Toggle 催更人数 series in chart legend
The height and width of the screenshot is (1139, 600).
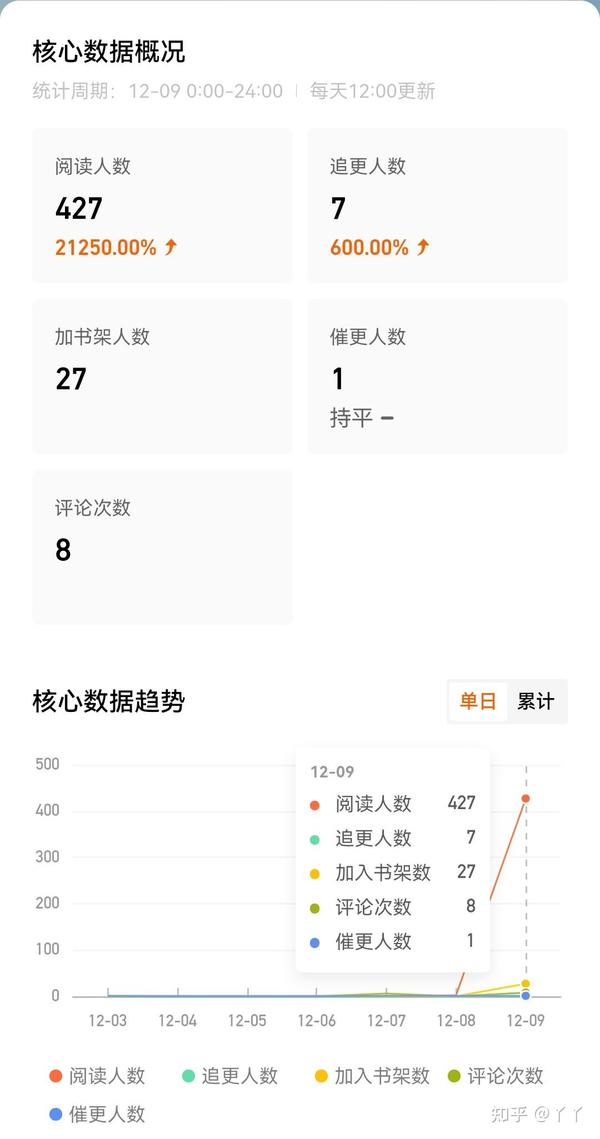click(x=97, y=1114)
